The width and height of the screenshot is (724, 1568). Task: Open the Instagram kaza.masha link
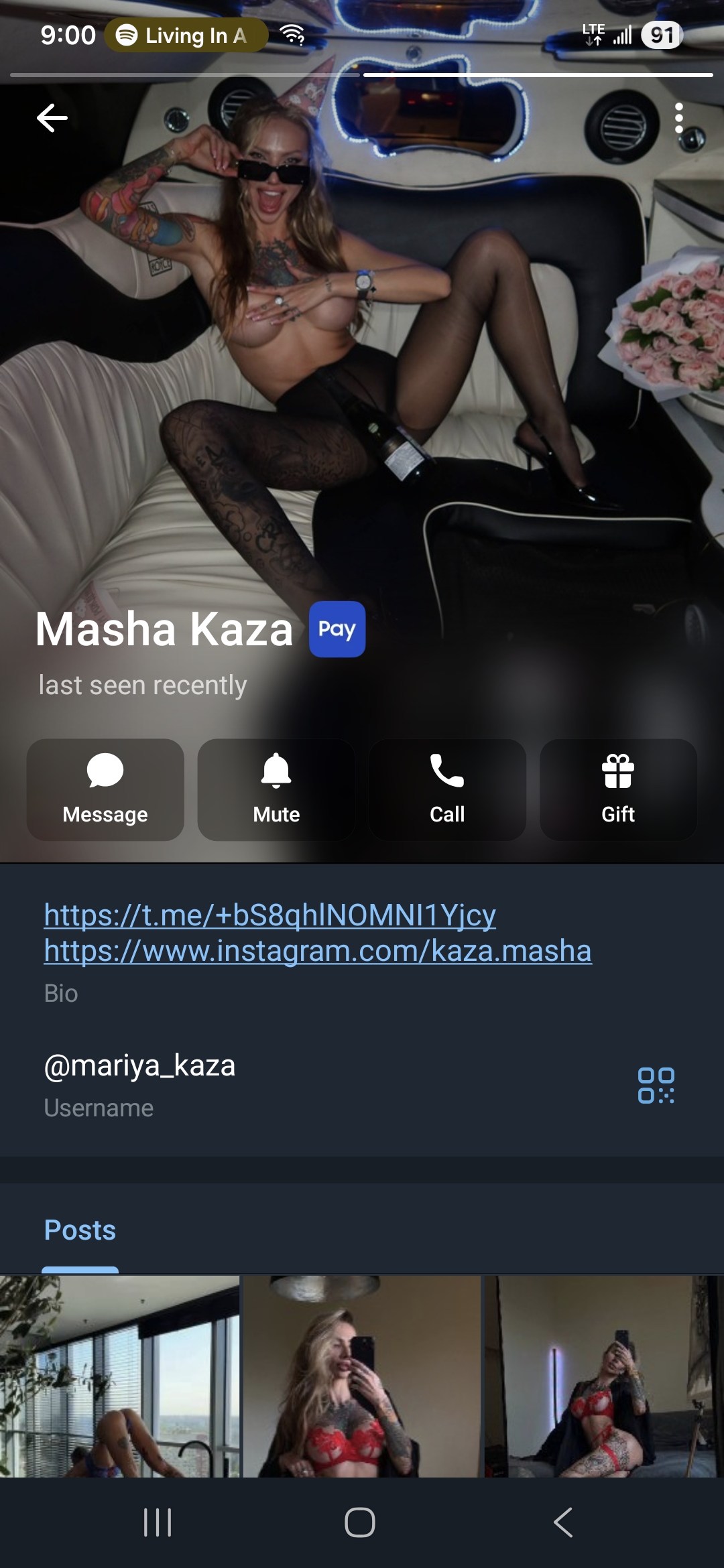[318, 951]
